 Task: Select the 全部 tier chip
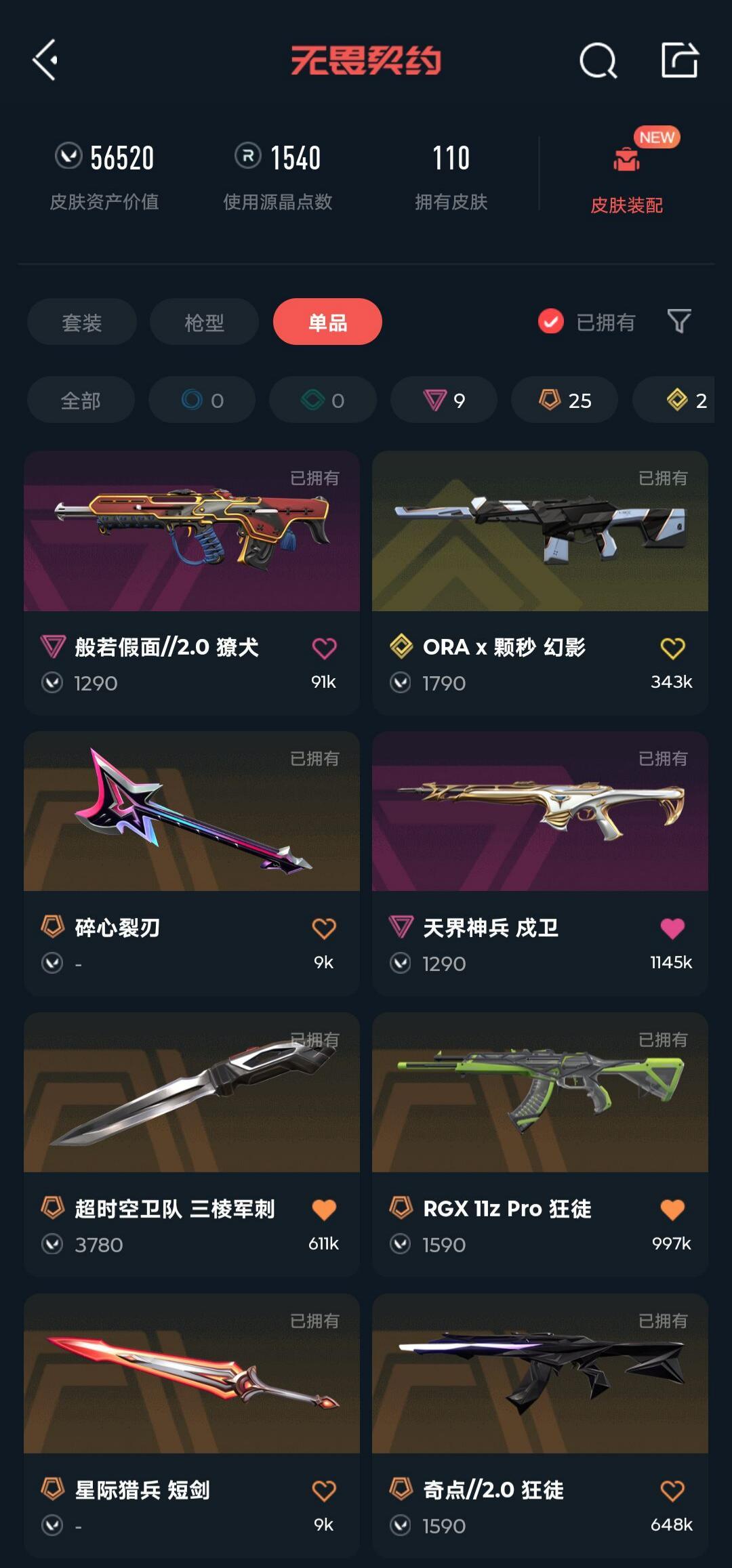coord(81,400)
